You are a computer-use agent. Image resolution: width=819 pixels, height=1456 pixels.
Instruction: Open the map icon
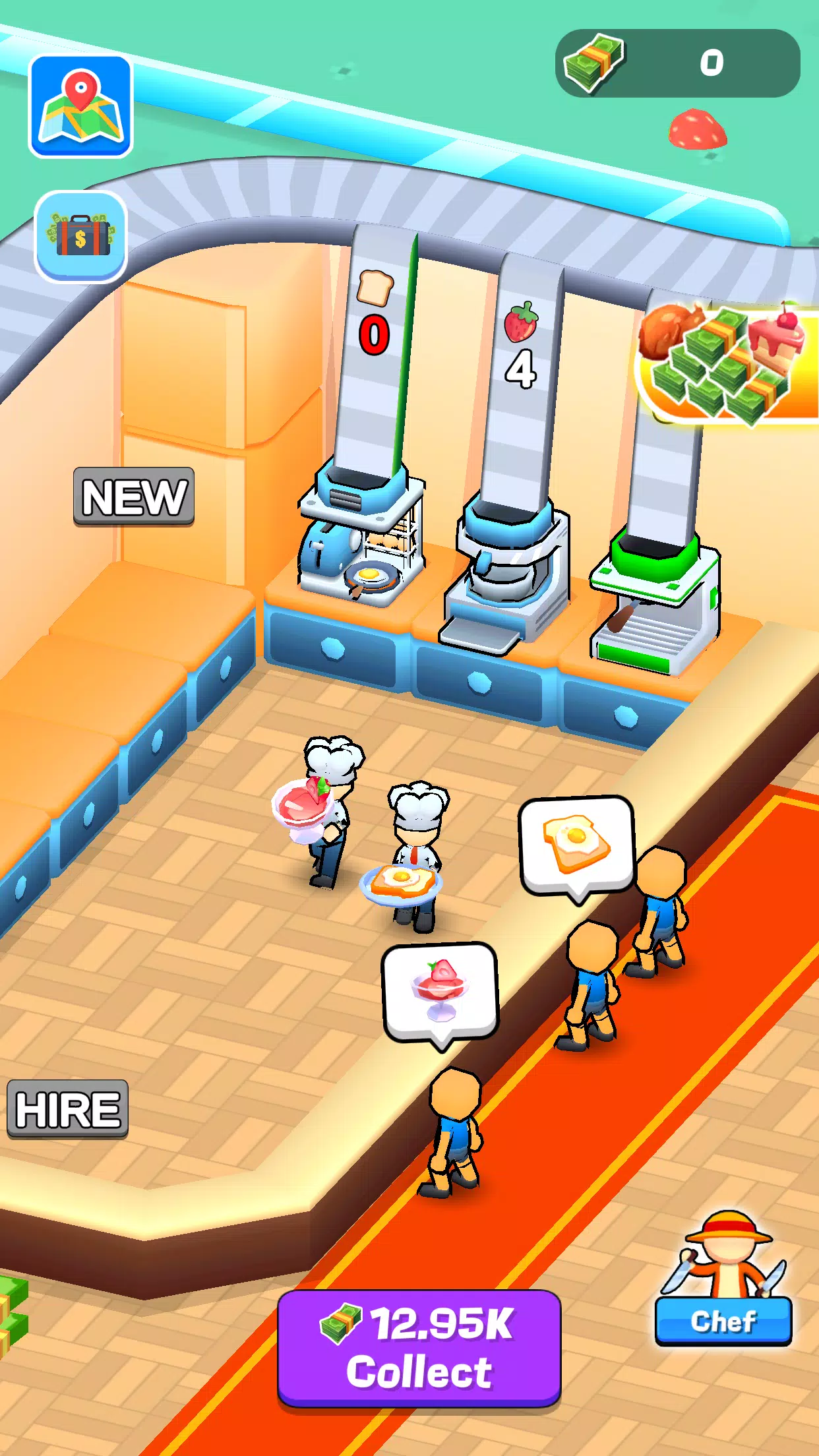[x=80, y=106]
